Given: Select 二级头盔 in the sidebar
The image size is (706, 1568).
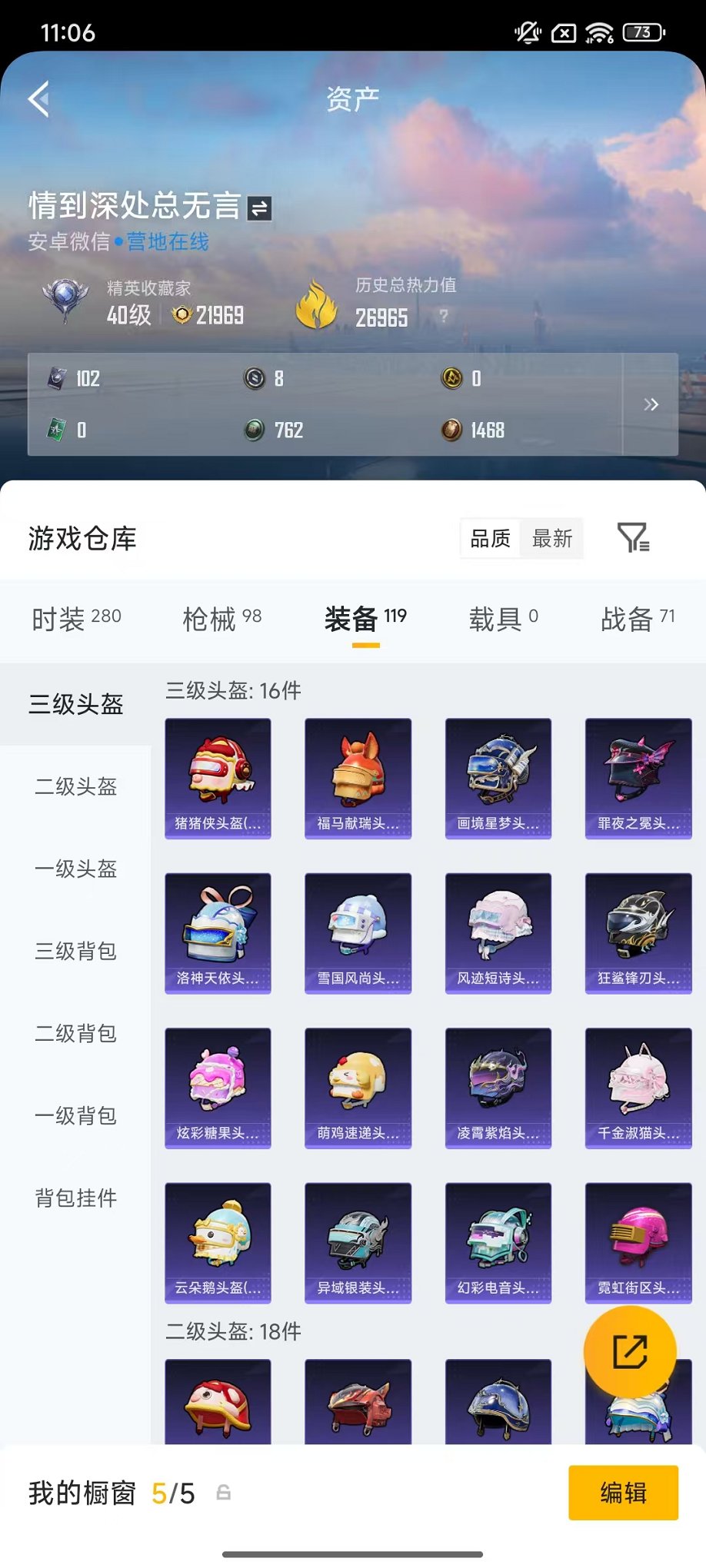Looking at the screenshot, I should (75, 787).
